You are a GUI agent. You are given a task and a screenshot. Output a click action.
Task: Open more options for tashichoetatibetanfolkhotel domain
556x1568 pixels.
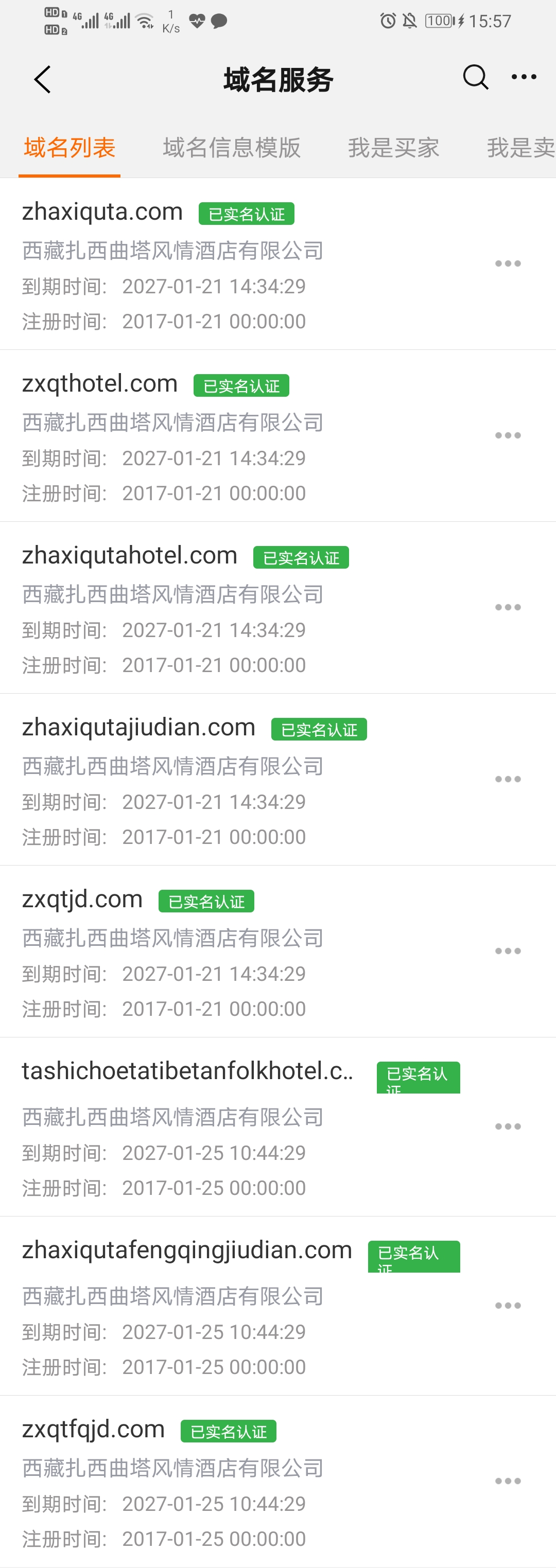point(508,1126)
